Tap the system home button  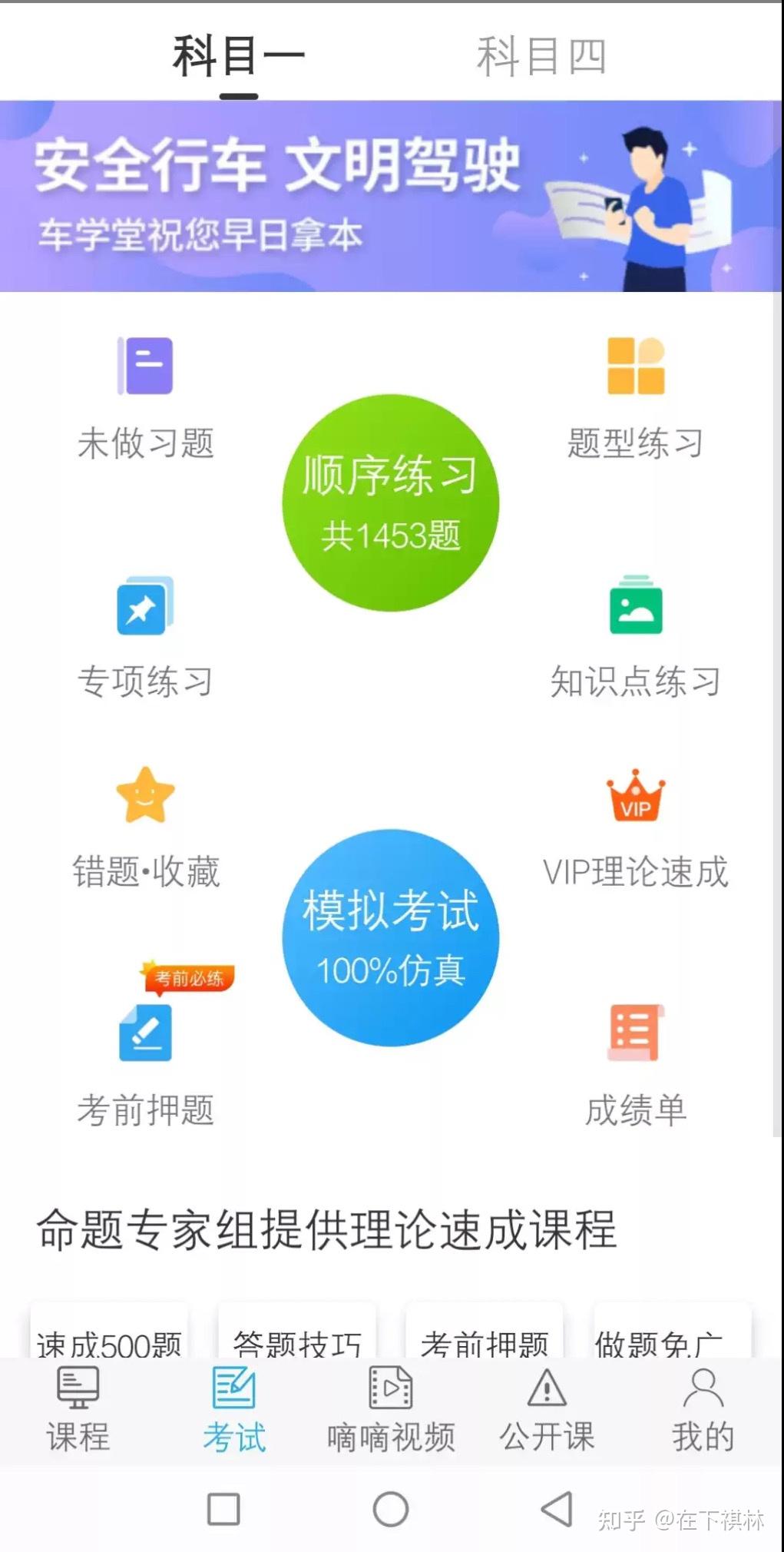pos(391,1509)
